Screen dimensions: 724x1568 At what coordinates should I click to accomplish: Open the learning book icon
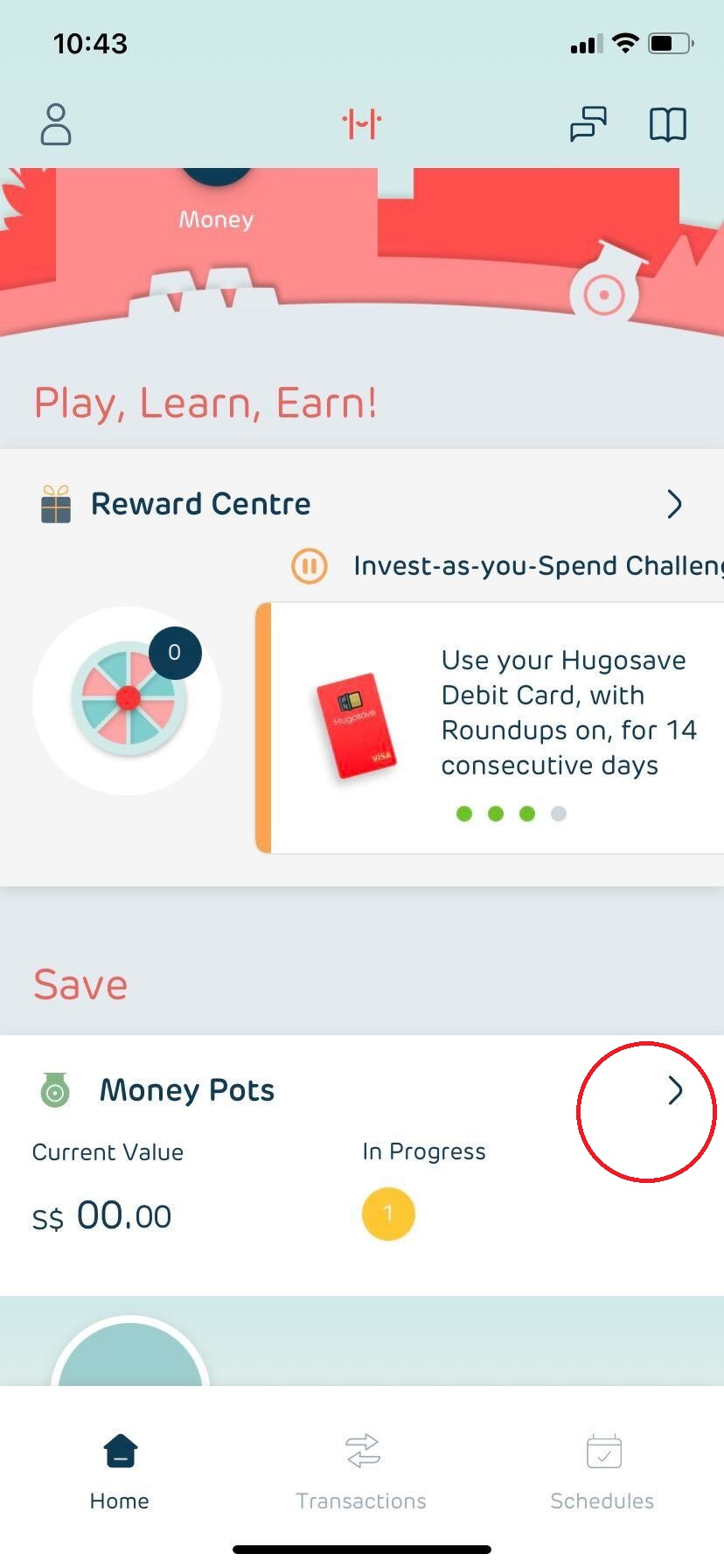click(667, 124)
